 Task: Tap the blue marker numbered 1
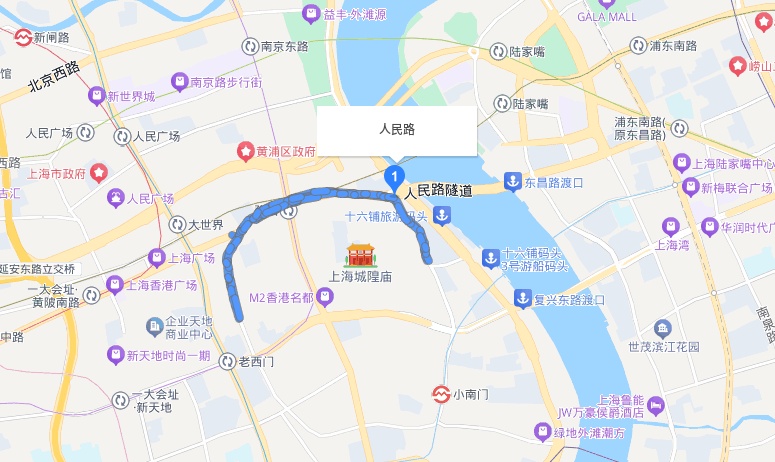(x=394, y=179)
